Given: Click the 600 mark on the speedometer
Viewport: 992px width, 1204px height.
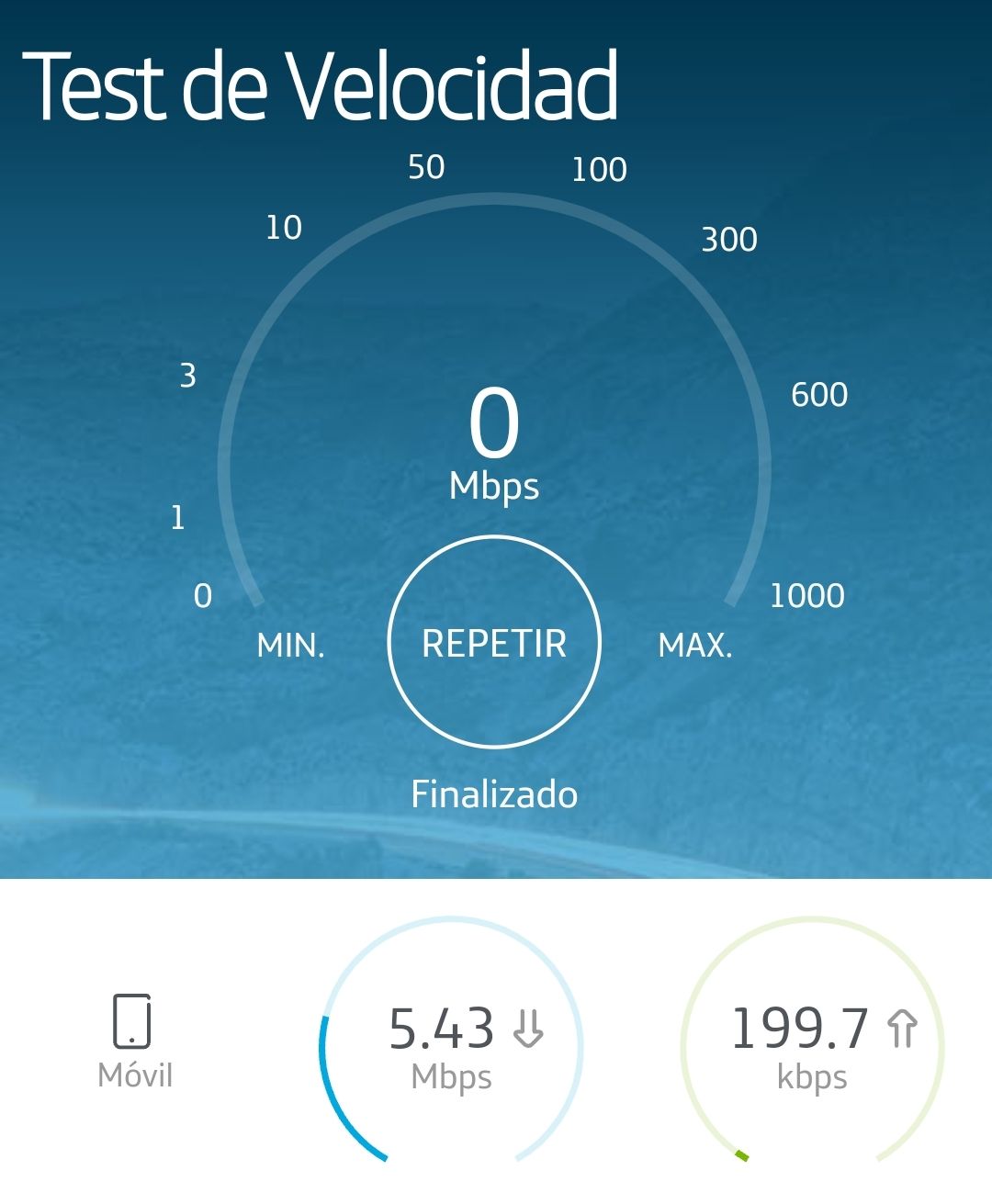Looking at the screenshot, I should (820, 394).
